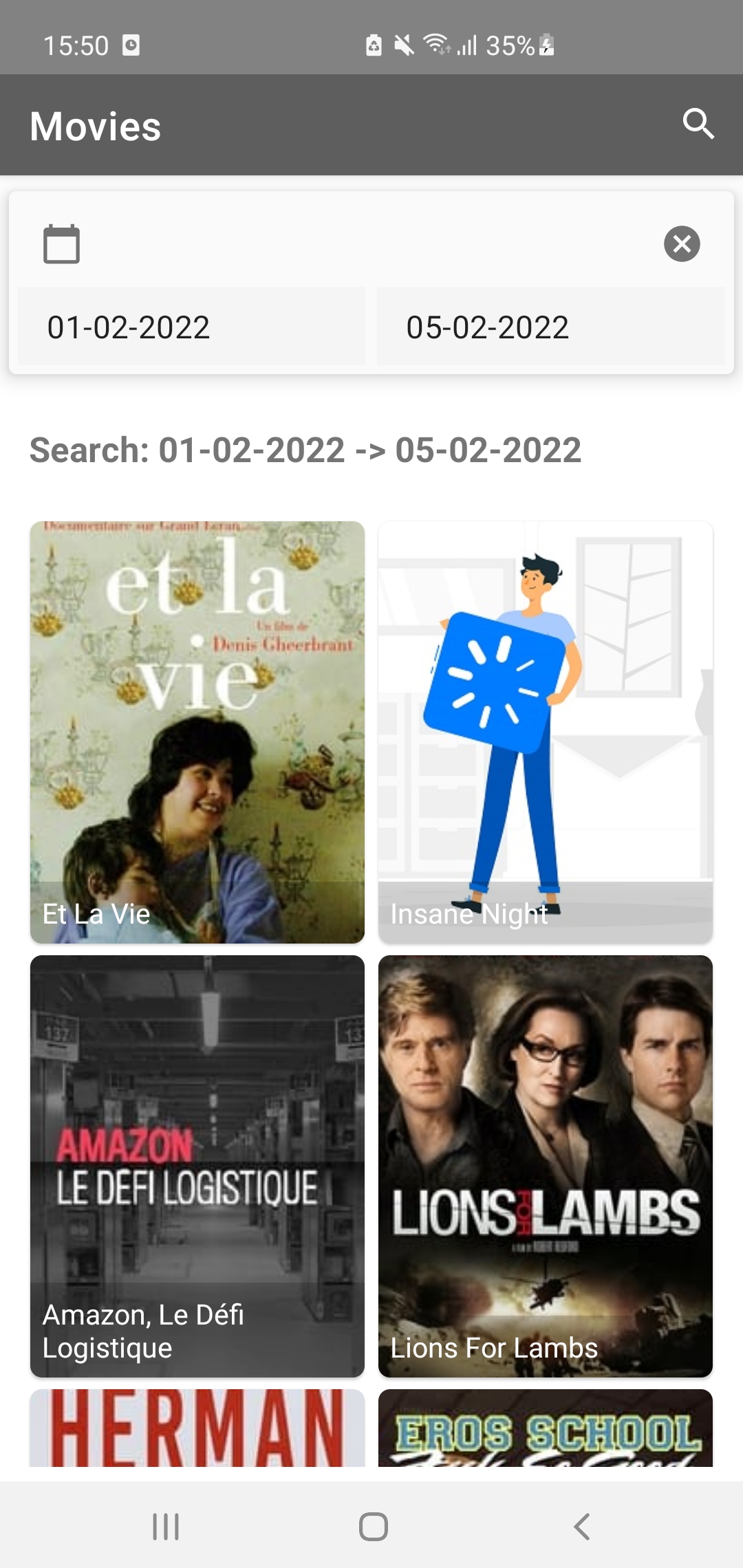
Task: Open the Lions For Lambs movie
Action: click(x=546, y=1166)
